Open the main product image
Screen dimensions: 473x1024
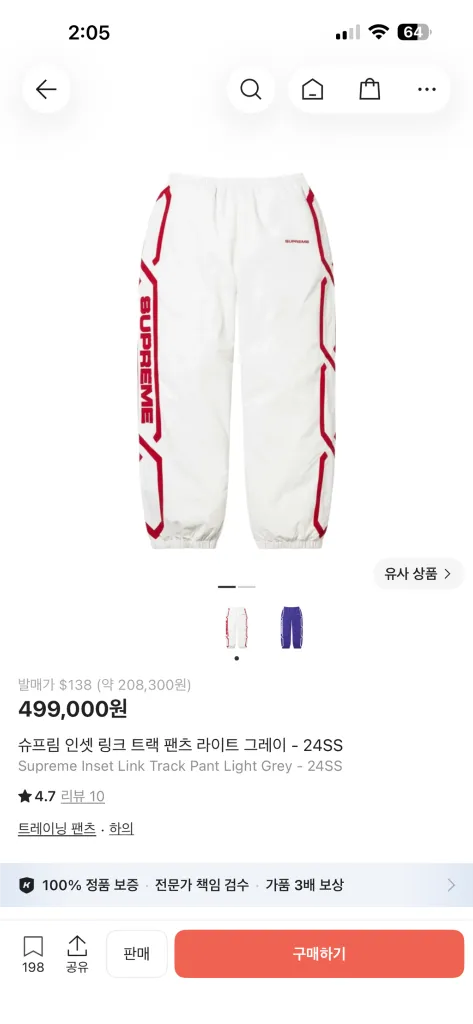tap(236, 361)
